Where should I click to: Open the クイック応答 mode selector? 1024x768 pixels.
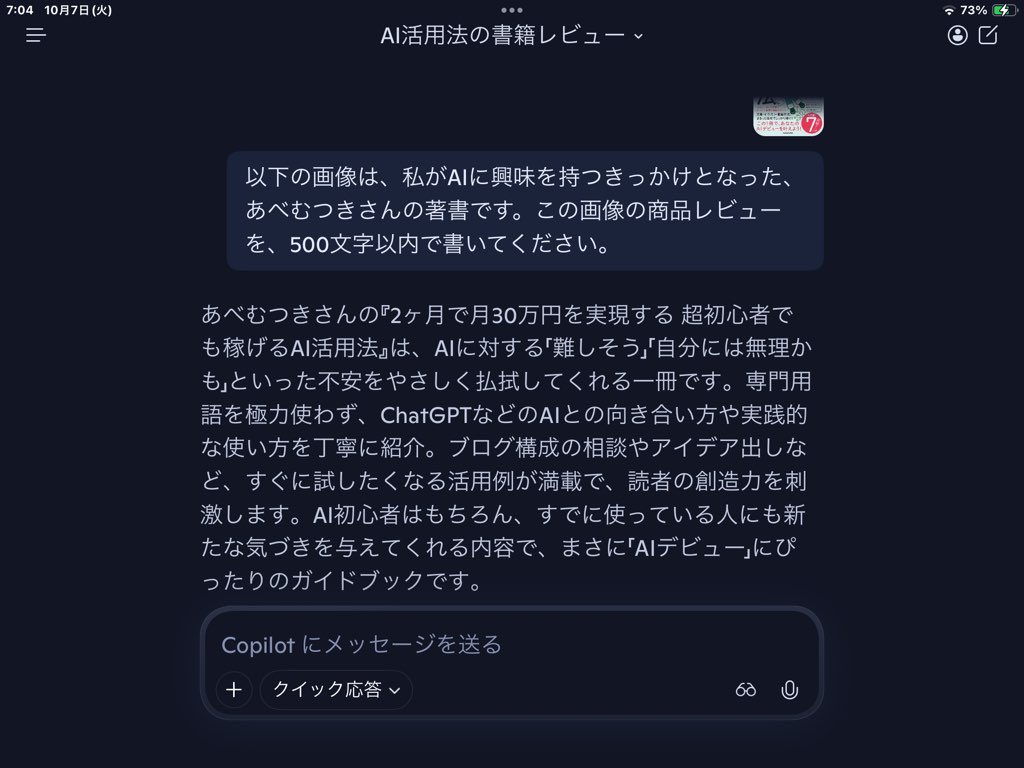(336, 689)
